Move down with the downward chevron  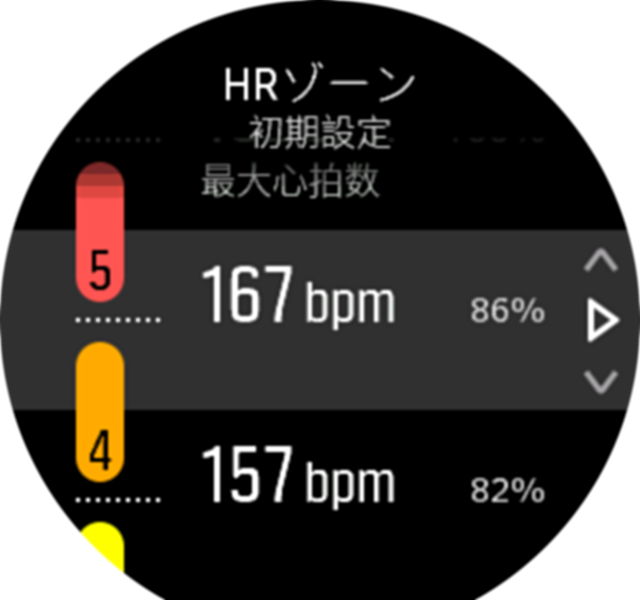click(600, 381)
